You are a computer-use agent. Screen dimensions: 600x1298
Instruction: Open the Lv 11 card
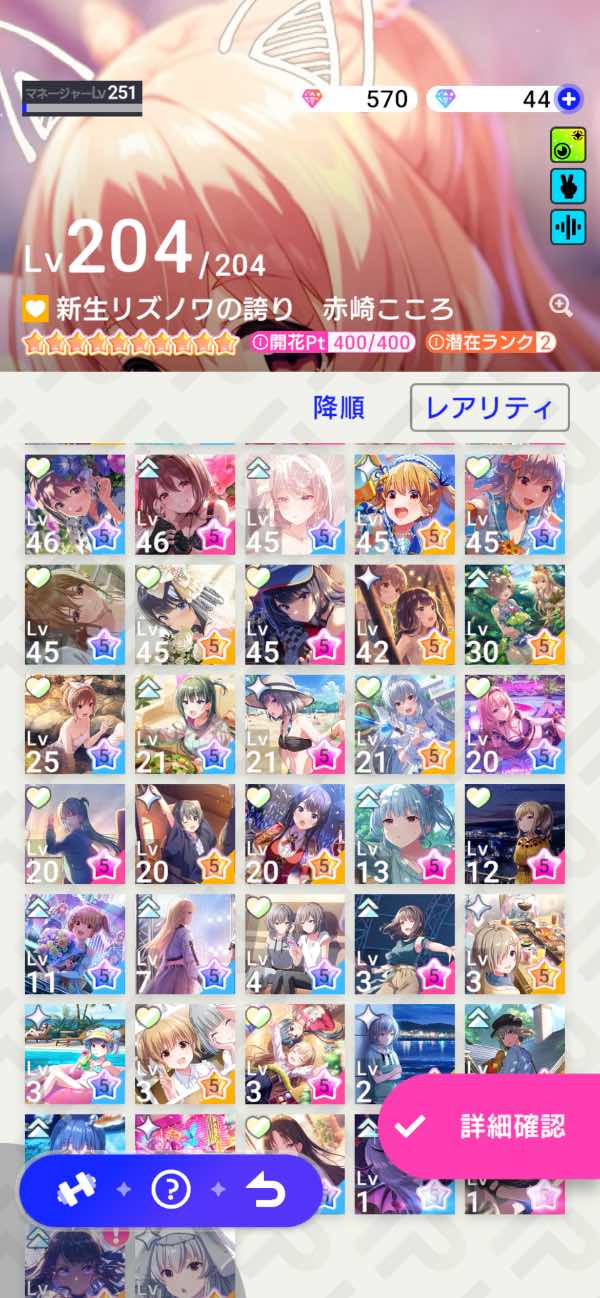(x=75, y=944)
